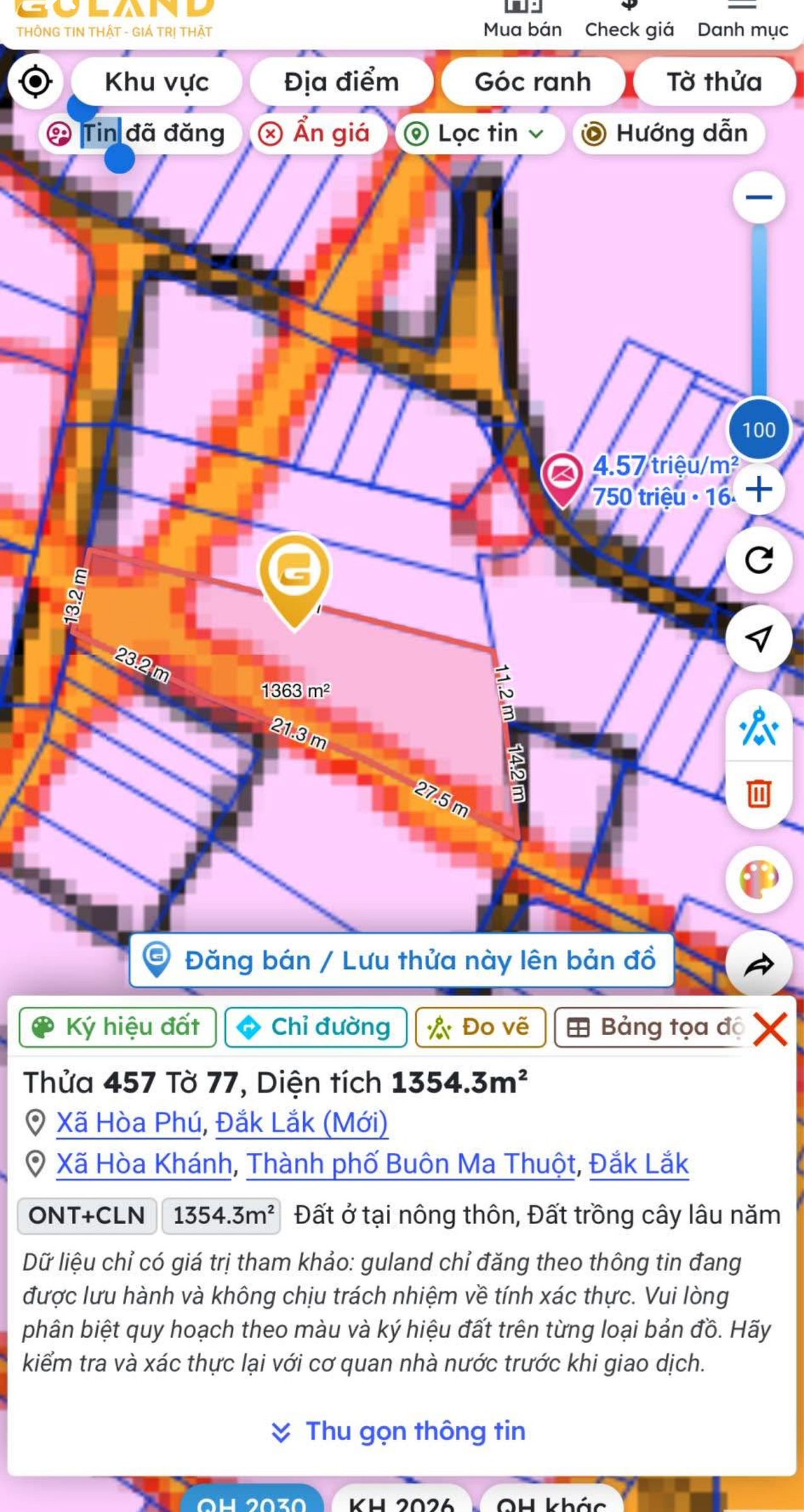
Task: Open the Xã Hòa Phú link
Action: pyautogui.click(x=129, y=1122)
